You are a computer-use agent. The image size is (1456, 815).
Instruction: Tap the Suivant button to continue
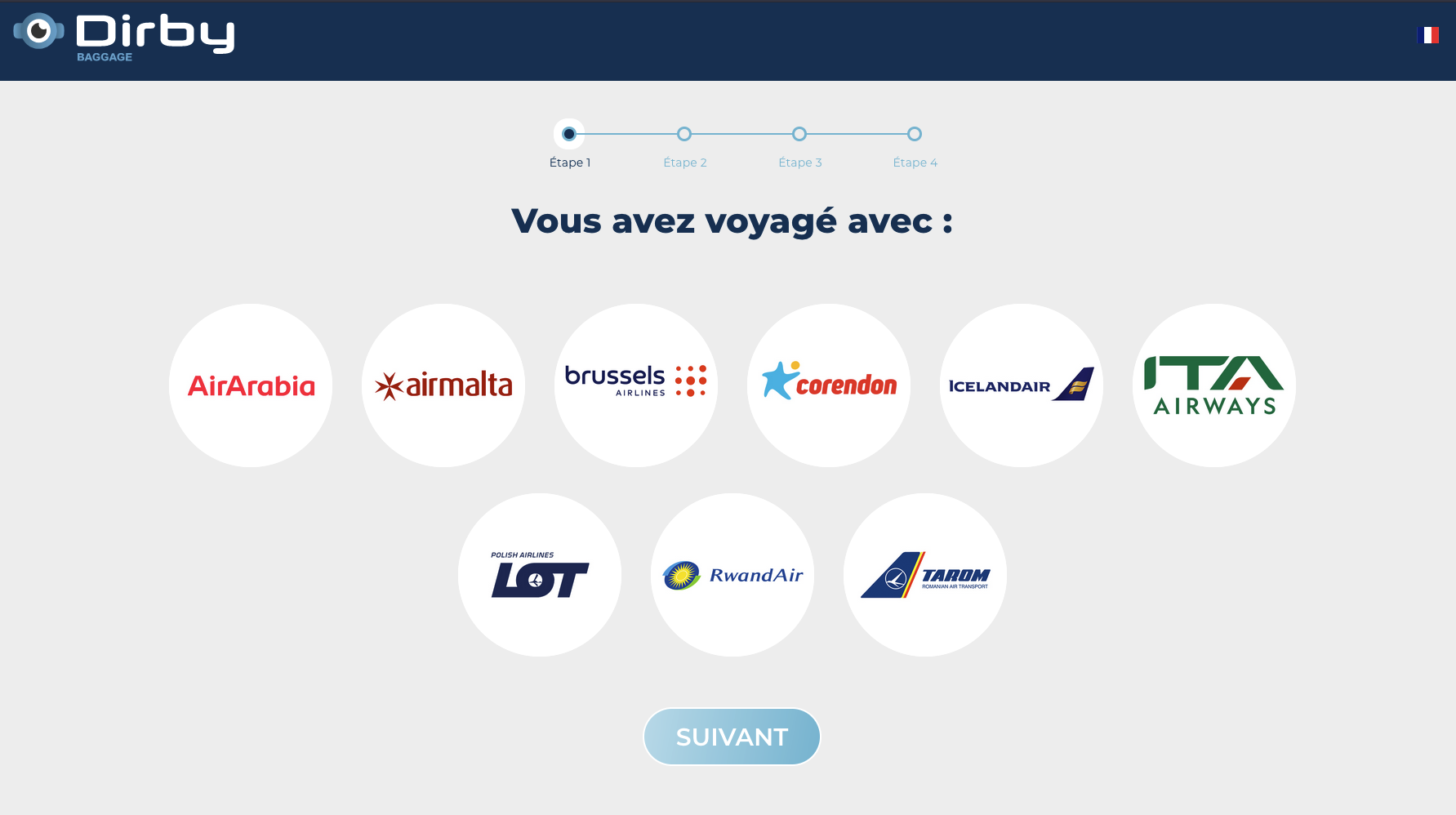point(732,737)
